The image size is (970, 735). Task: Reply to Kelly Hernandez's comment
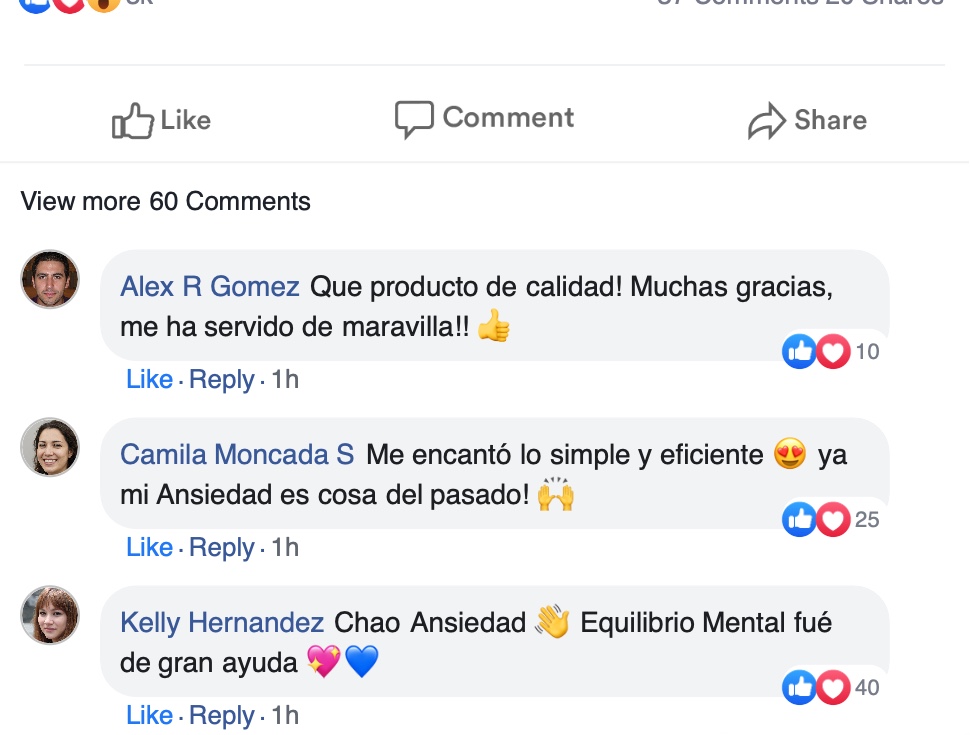[221, 716]
